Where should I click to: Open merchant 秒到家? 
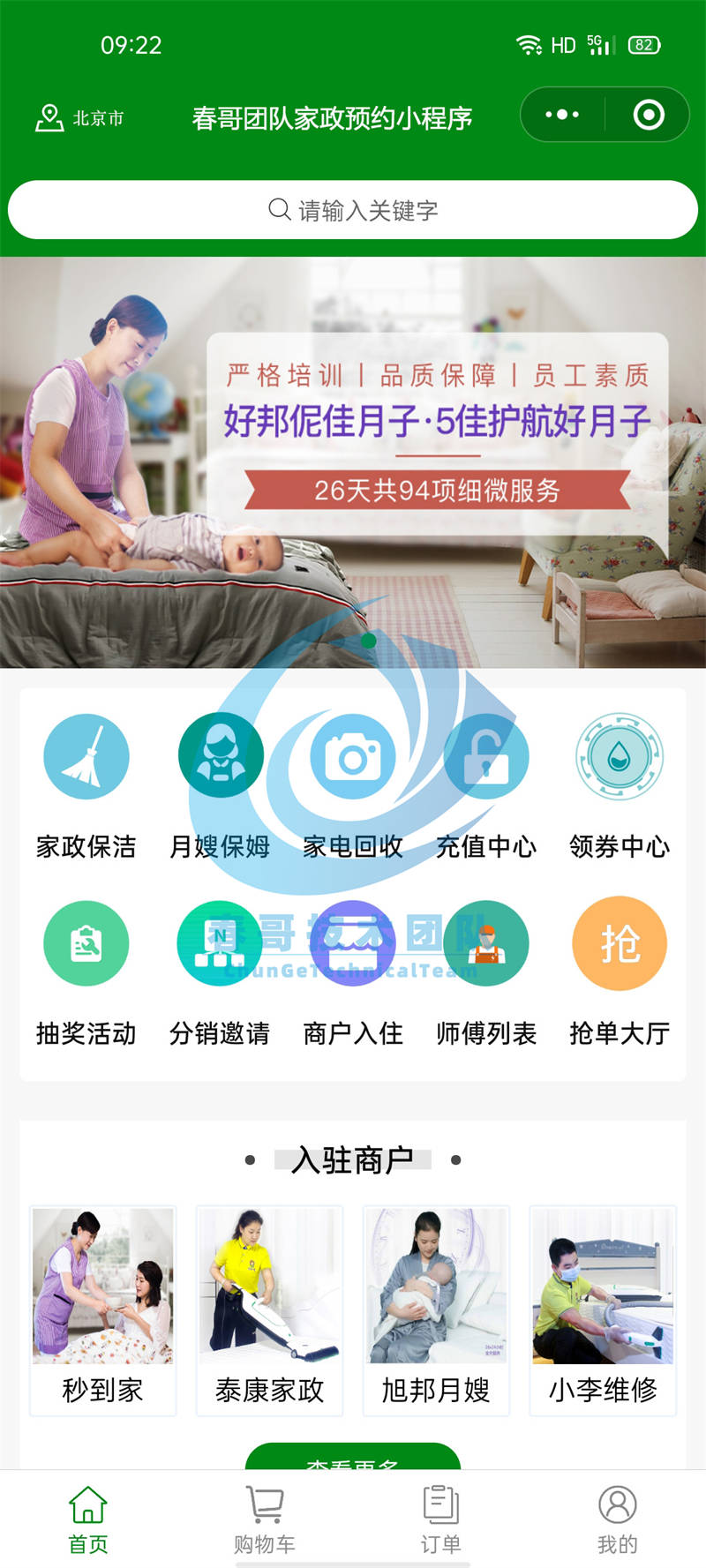pyautogui.click(x=103, y=1310)
